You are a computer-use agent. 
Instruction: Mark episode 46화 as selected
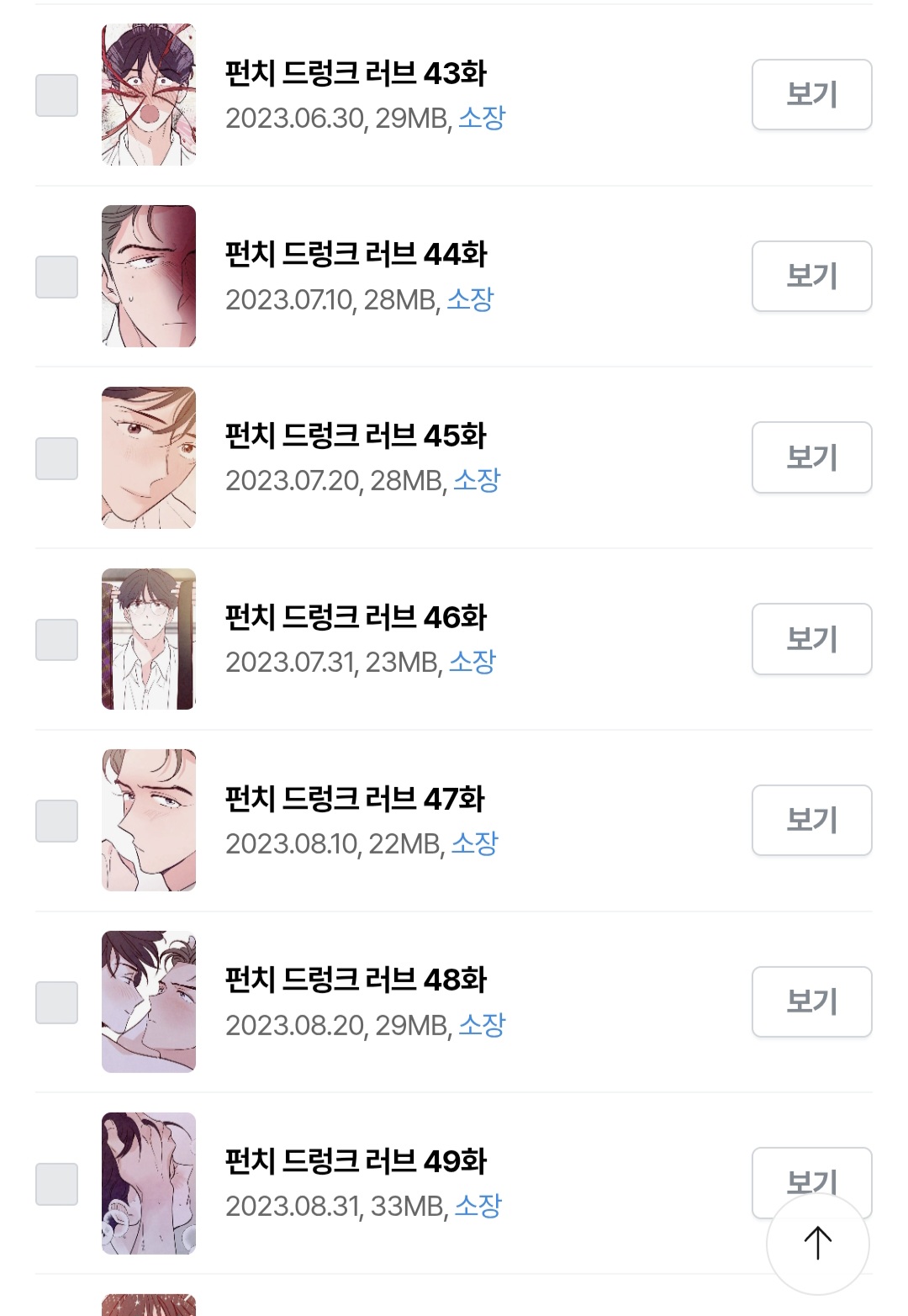coord(56,640)
